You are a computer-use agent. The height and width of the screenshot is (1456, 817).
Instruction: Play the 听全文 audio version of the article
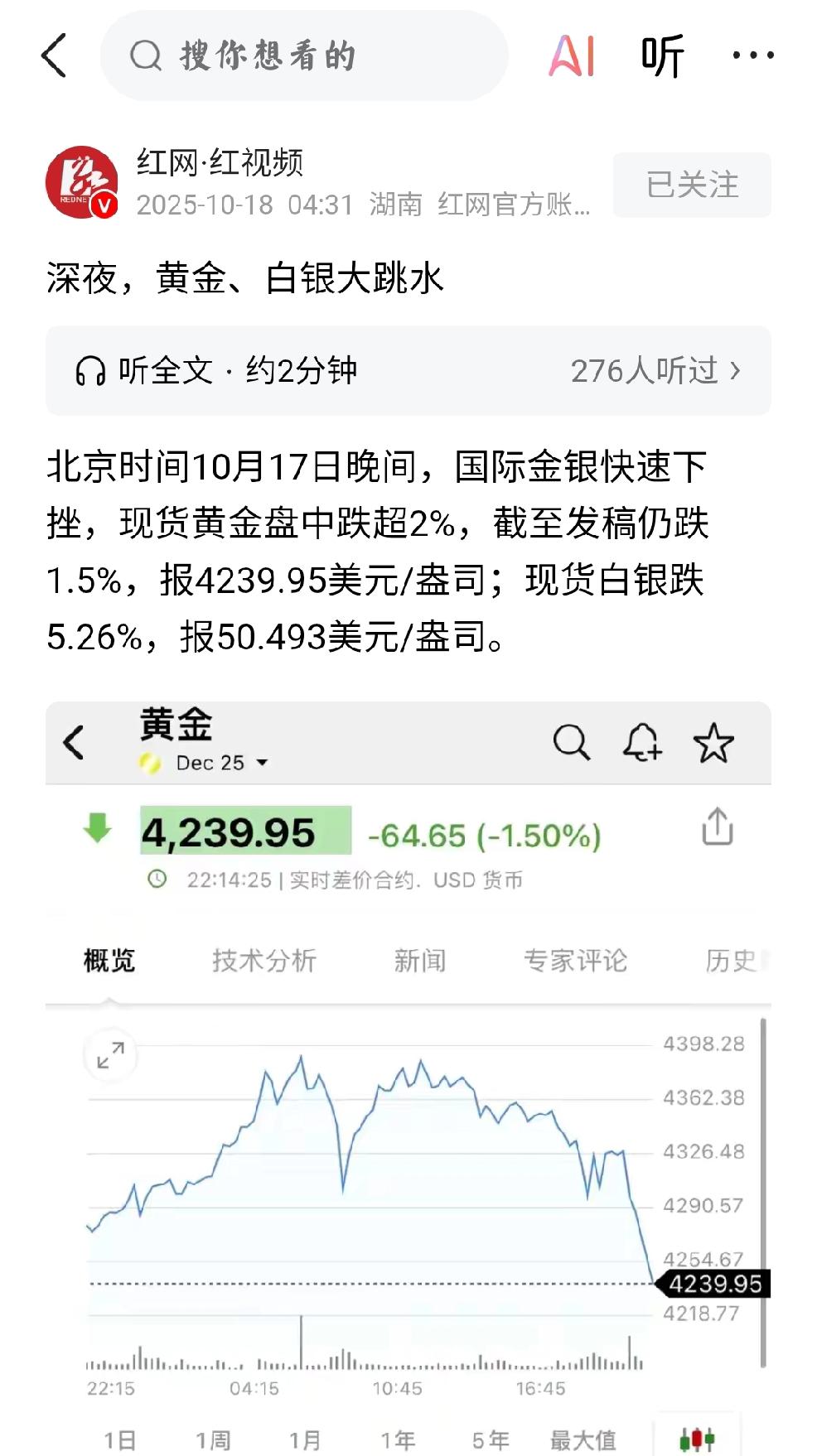[x=217, y=371]
